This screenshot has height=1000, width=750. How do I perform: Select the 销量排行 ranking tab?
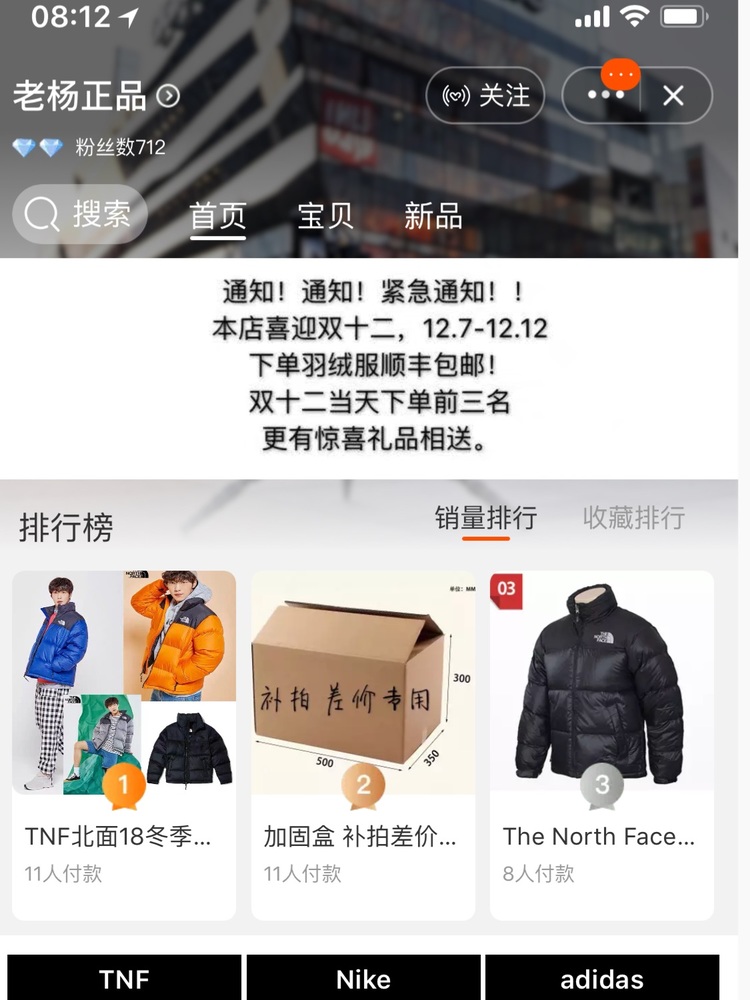click(485, 518)
